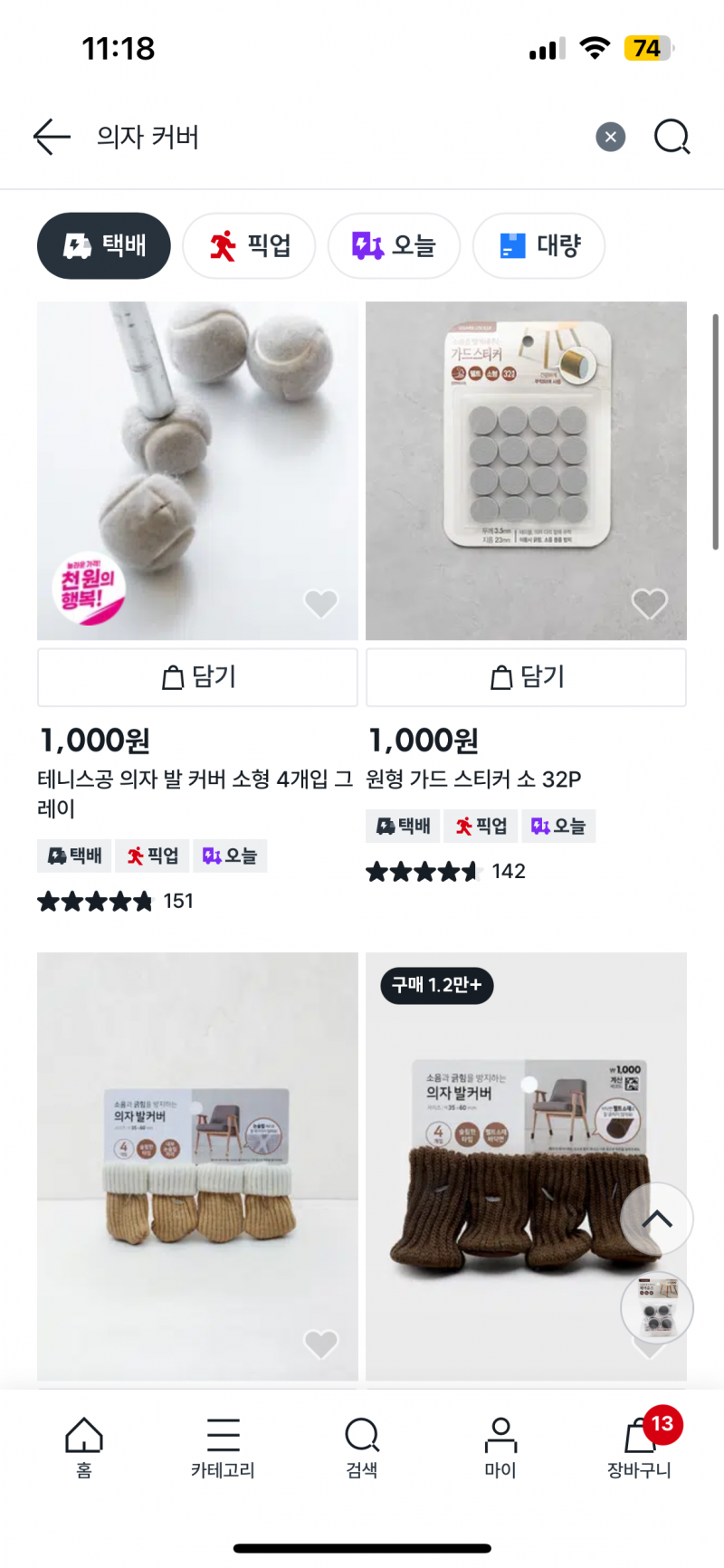The height and width of the screenshot is (1568, 724).
Task: Clear the search field with the X icon
Action: pos(610,137)
